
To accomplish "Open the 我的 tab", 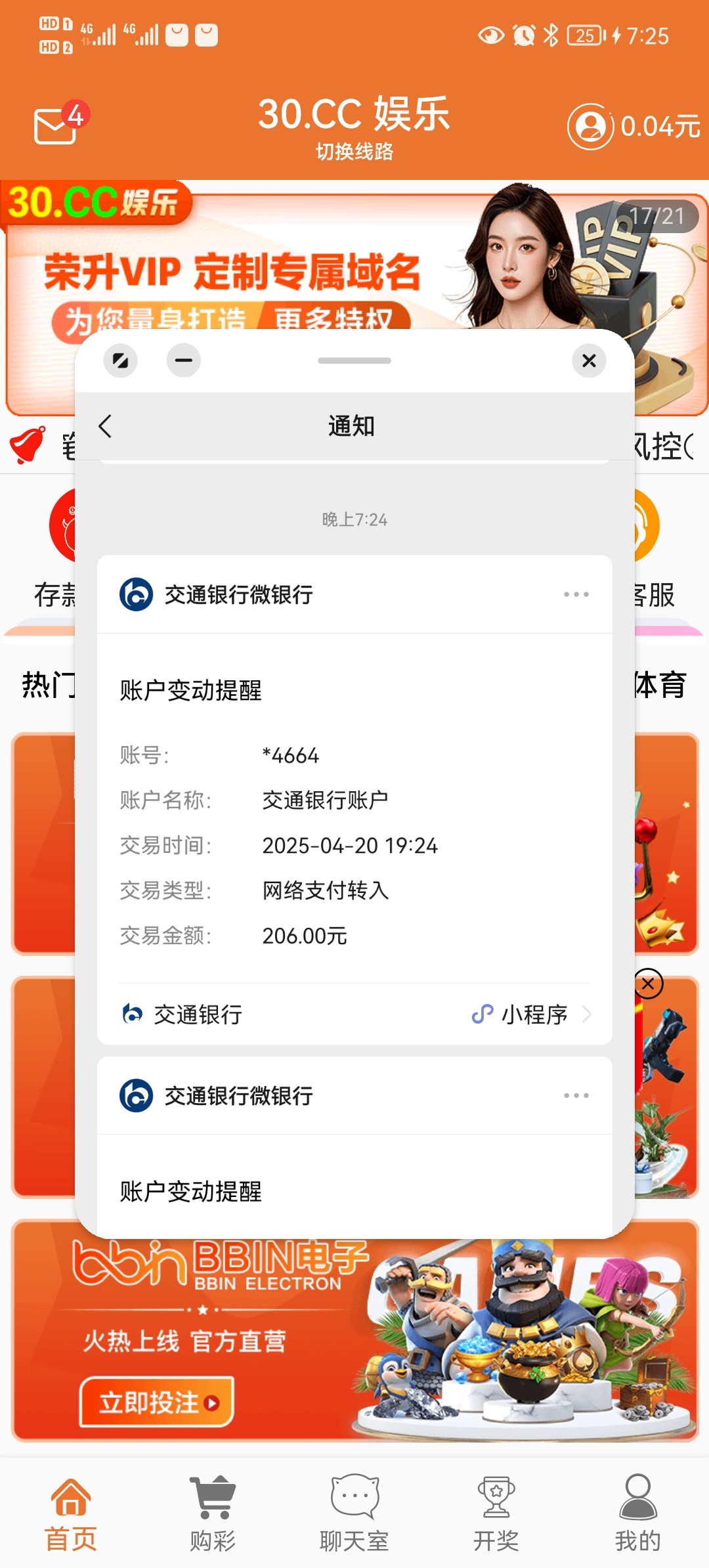I will pos(637,1512).
